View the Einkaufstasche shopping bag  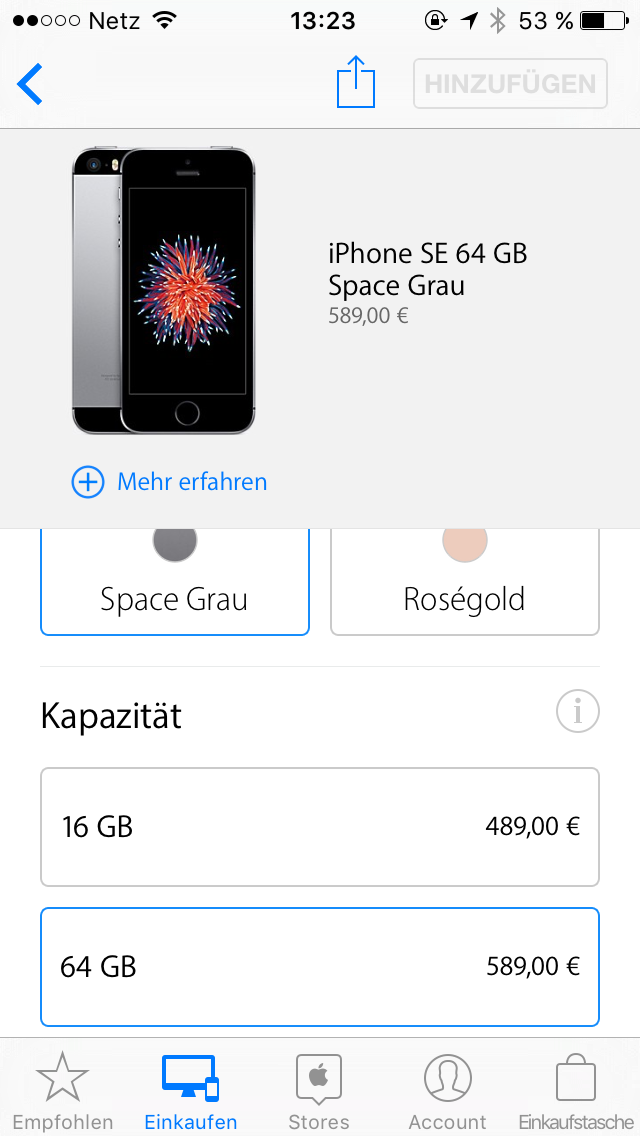pos(575,1092)
